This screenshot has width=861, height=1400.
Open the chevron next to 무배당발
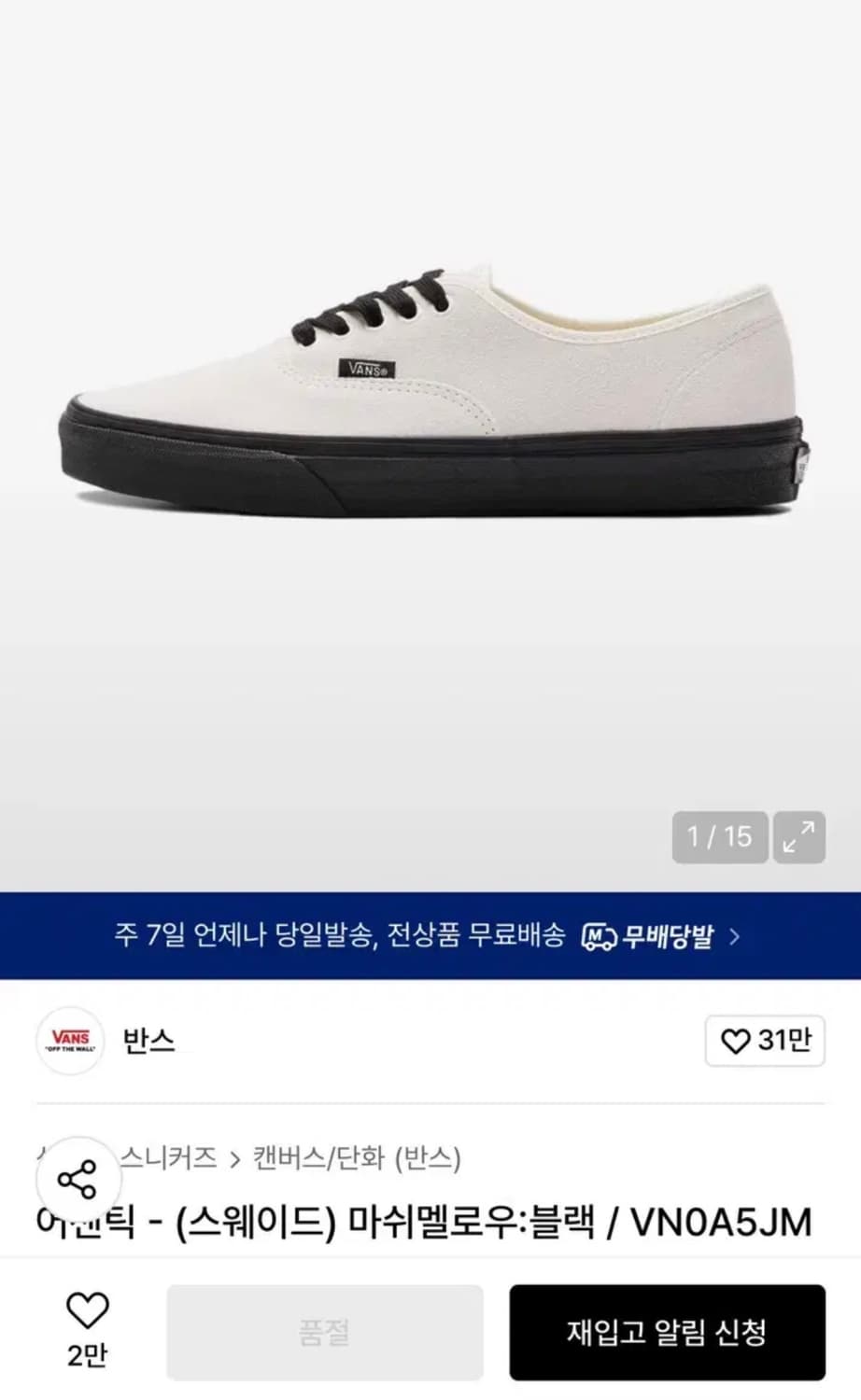pyautogui.click(x=737, y=938)
